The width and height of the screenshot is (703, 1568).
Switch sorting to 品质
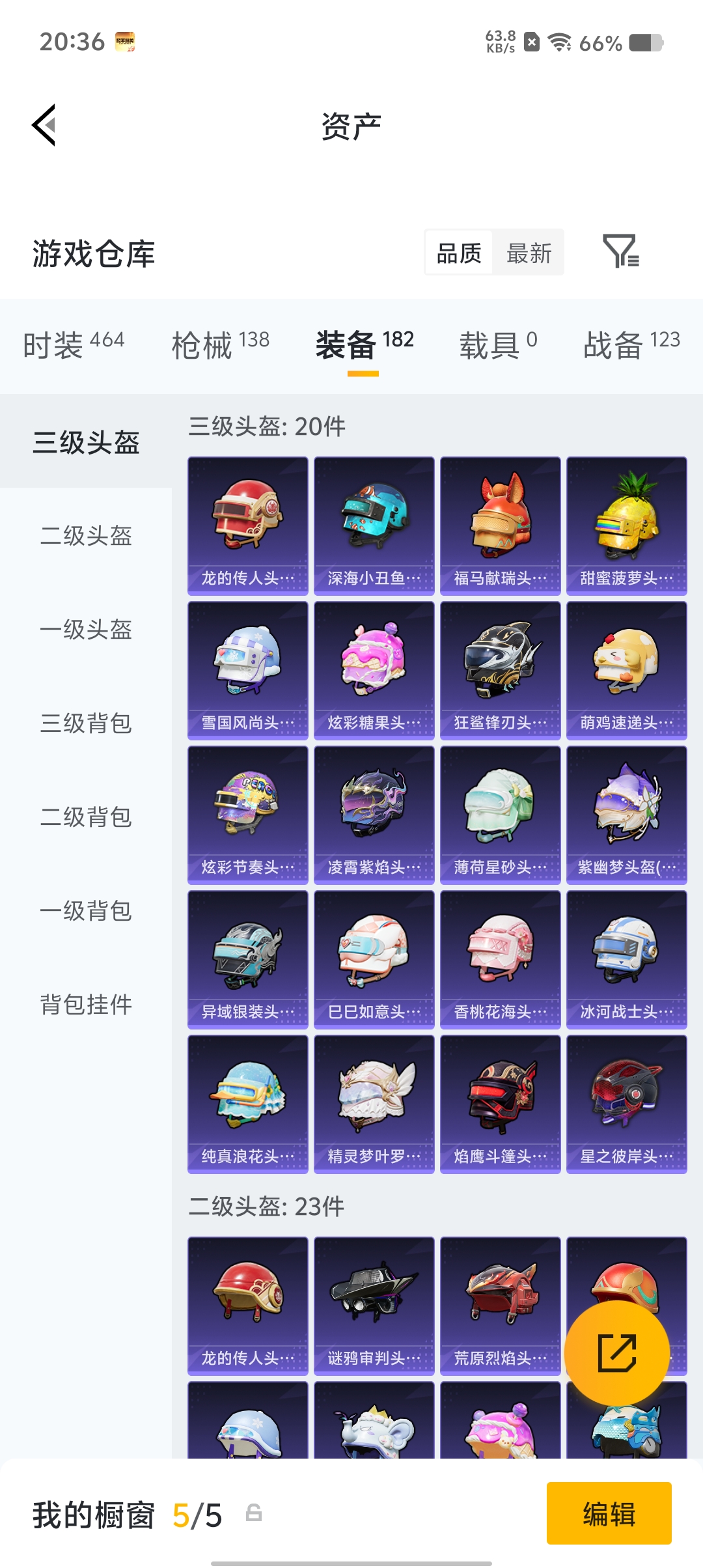click(458, 253)
